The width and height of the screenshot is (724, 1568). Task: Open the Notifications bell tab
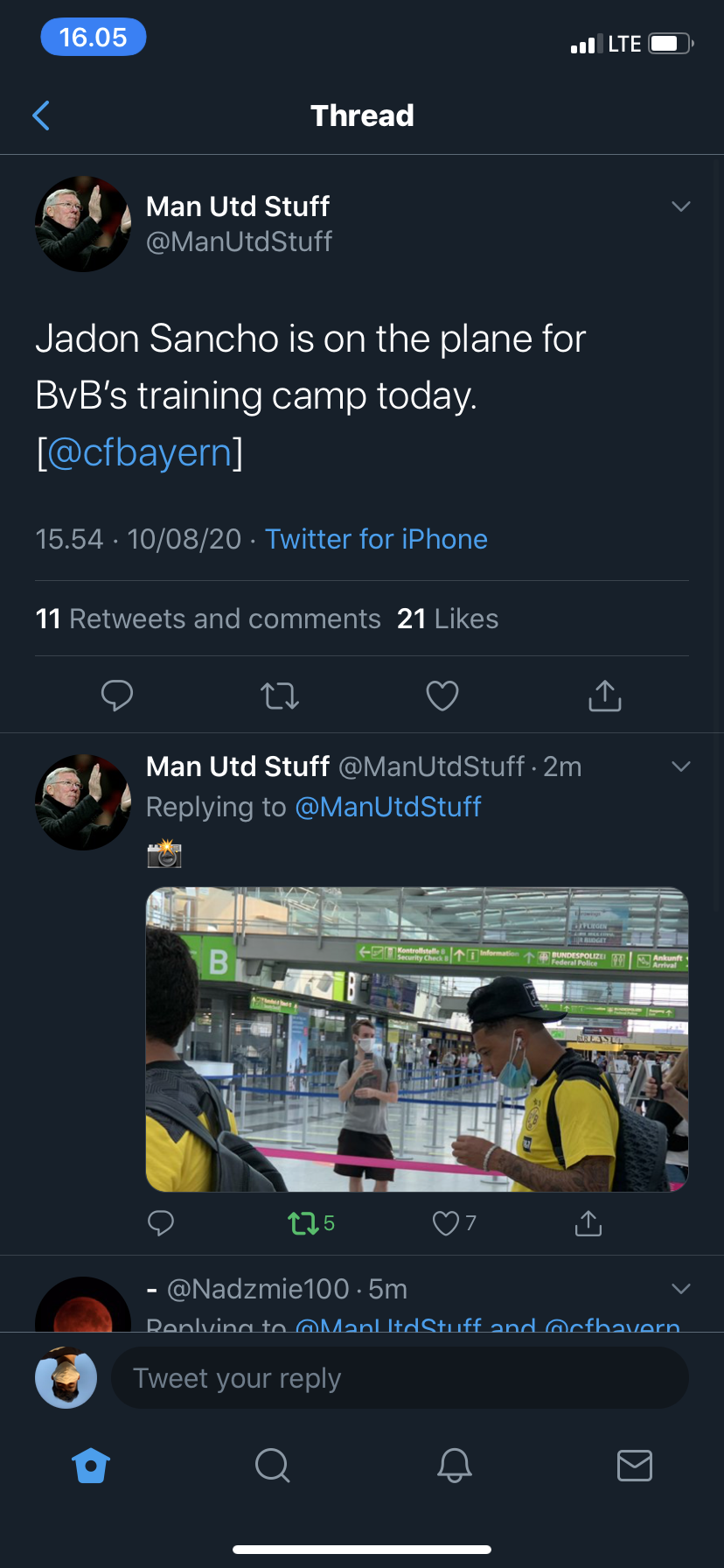pos(454,1466)
